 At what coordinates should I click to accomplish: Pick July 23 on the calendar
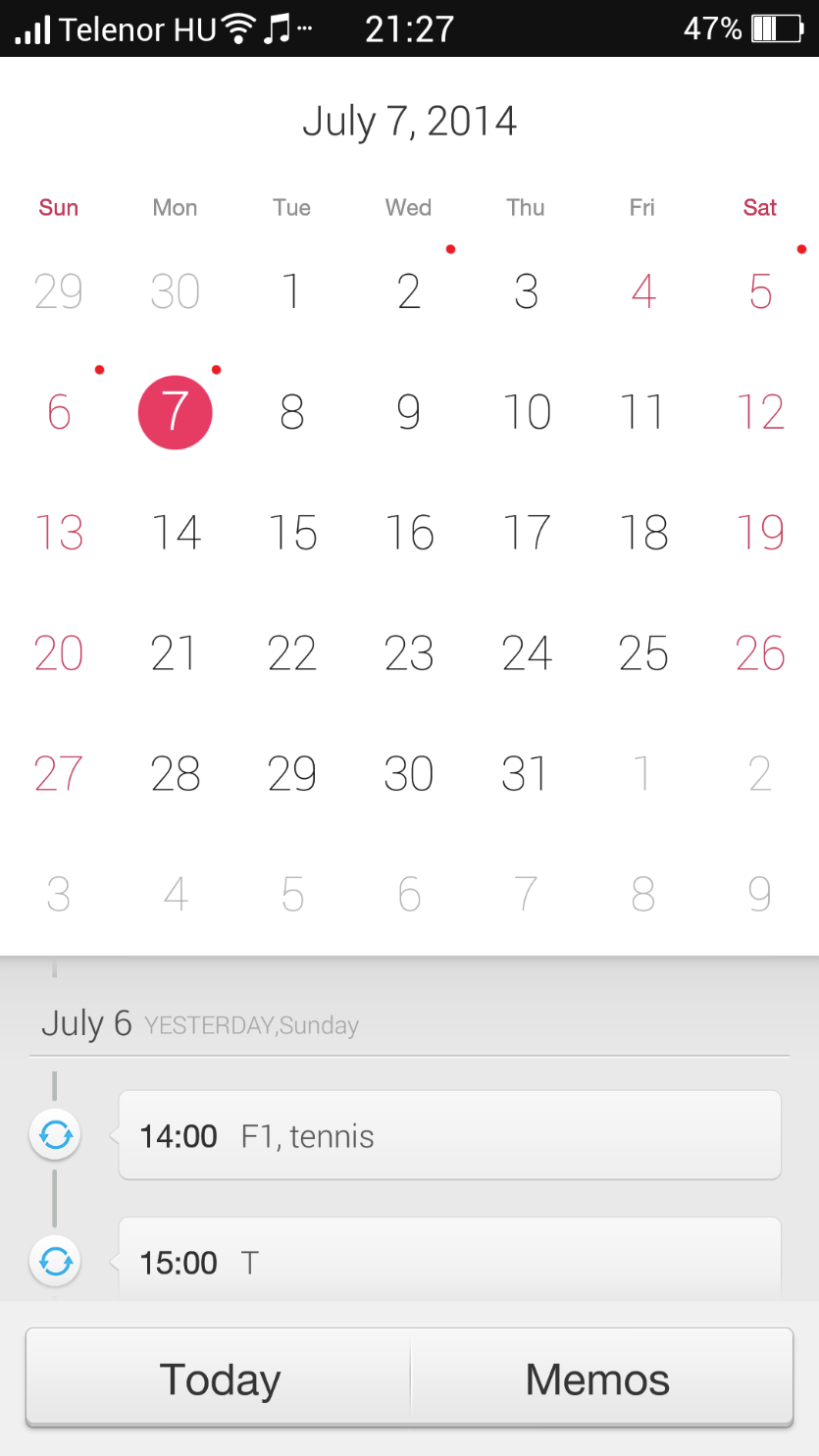(409, 653)
